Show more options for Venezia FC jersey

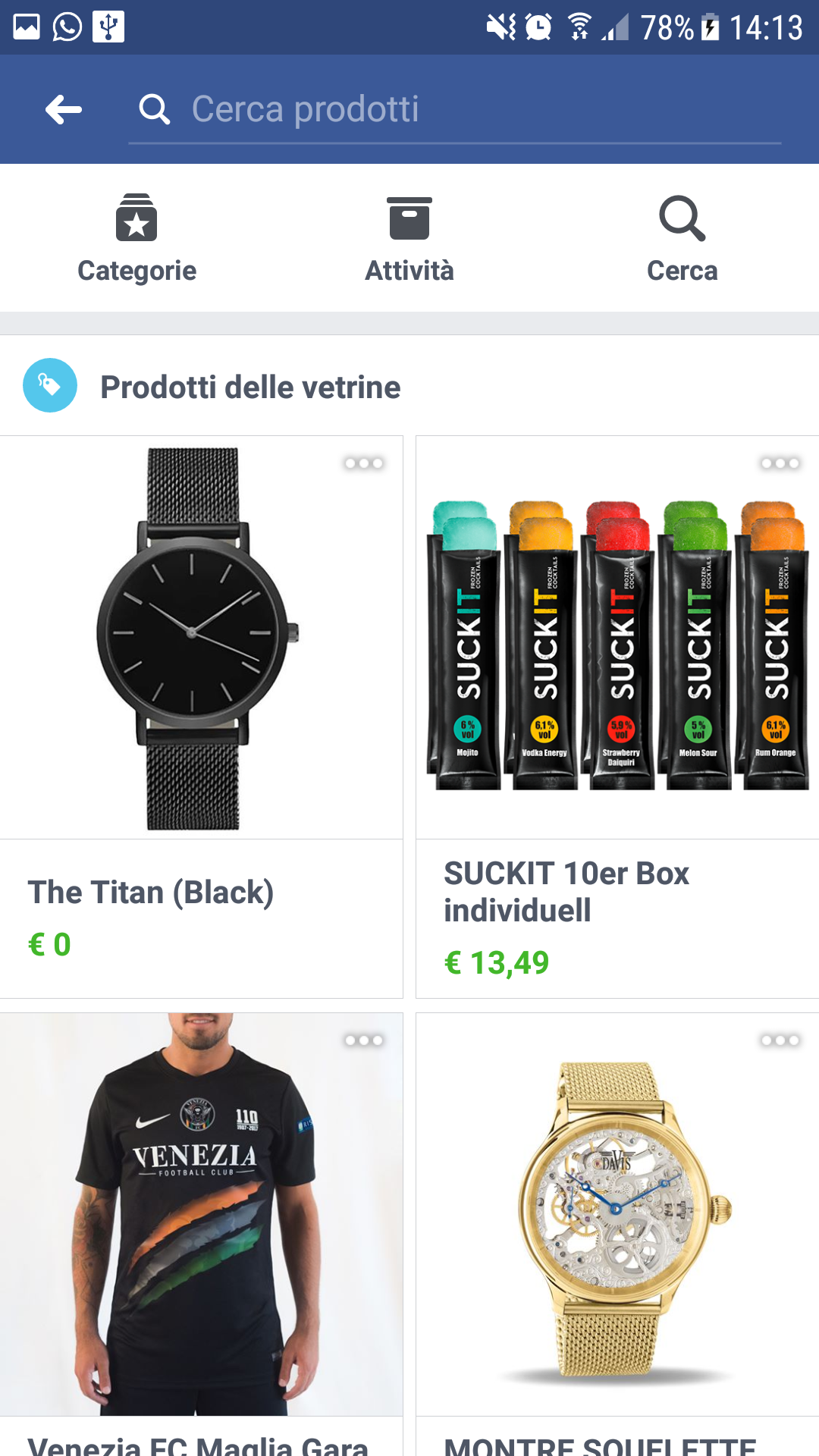[364, 1040]
